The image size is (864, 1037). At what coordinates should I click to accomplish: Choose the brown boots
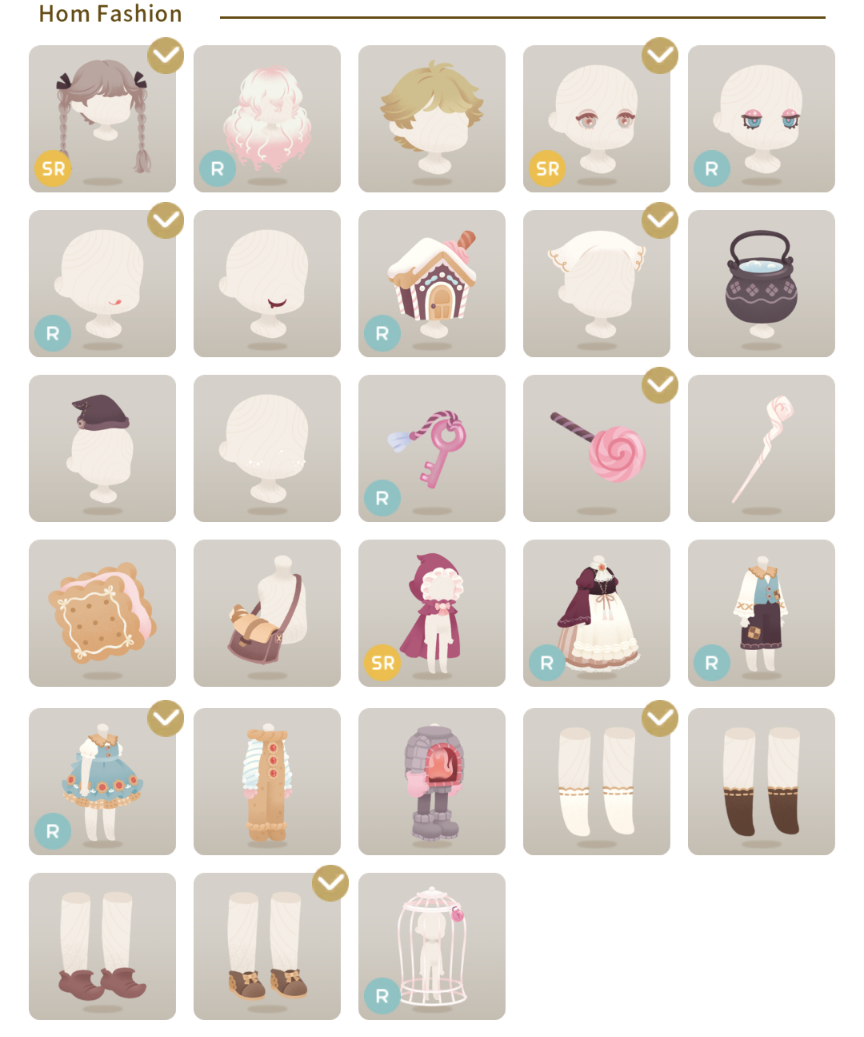761,781
